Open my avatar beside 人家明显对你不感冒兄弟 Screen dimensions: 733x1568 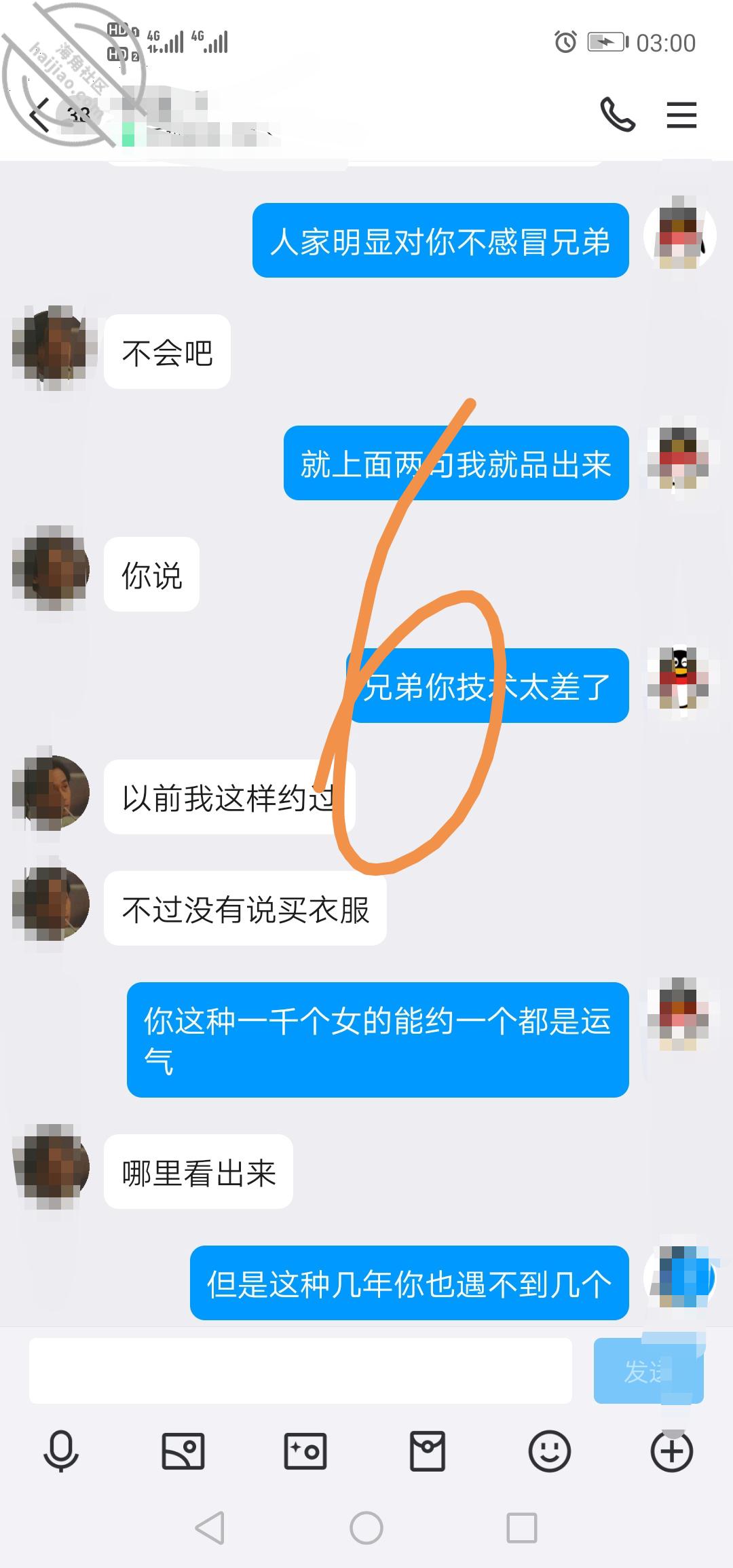(679, 233)
